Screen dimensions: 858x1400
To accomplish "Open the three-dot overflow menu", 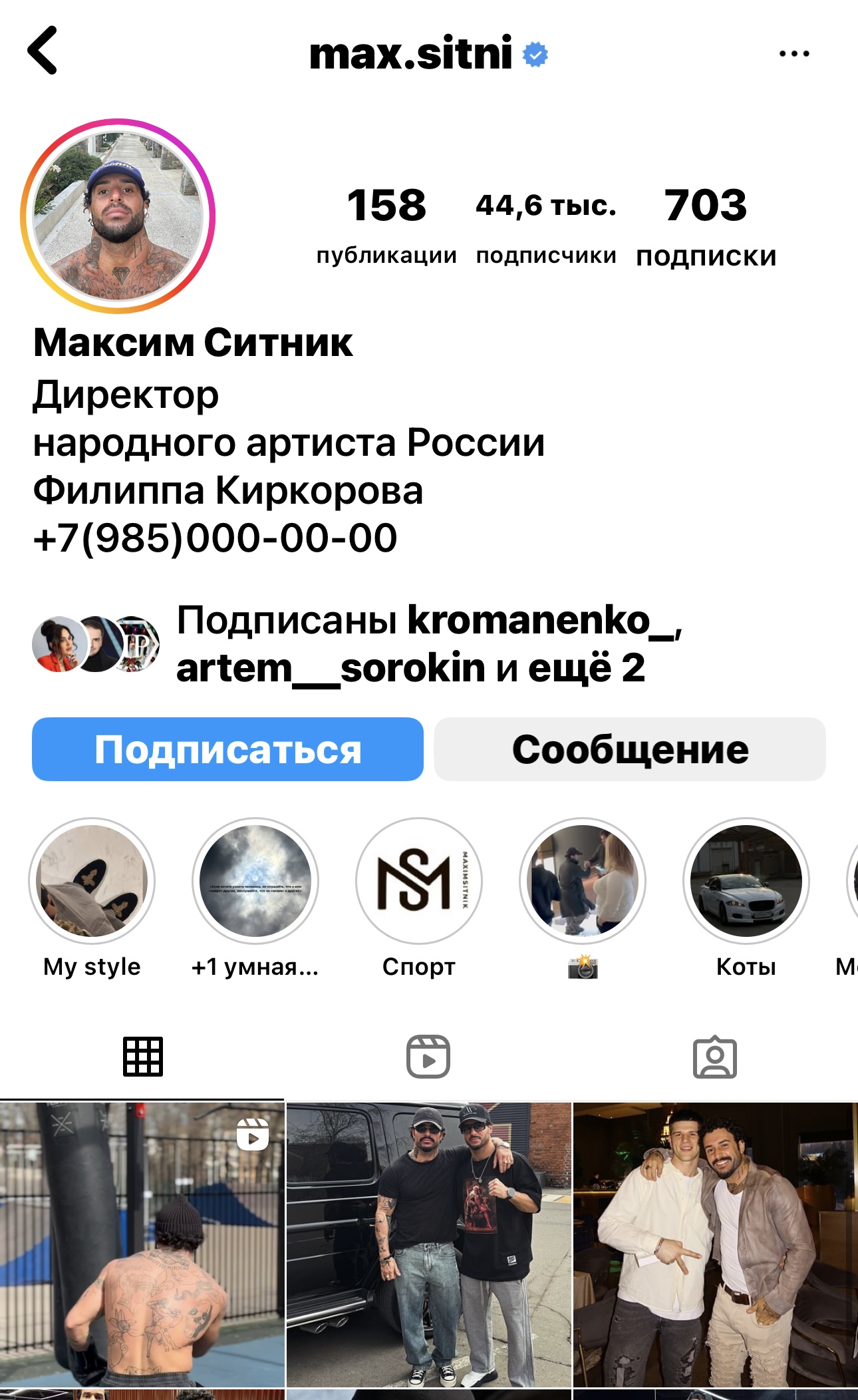I will [794, 53].
